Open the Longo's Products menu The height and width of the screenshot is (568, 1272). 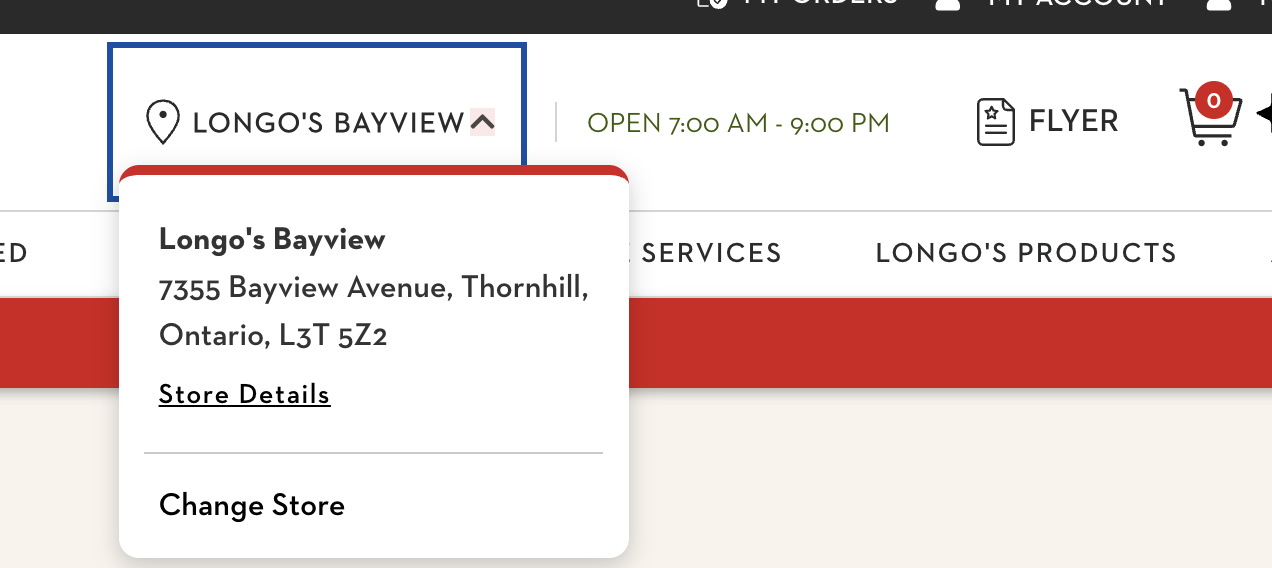(x=1026, y=253)
